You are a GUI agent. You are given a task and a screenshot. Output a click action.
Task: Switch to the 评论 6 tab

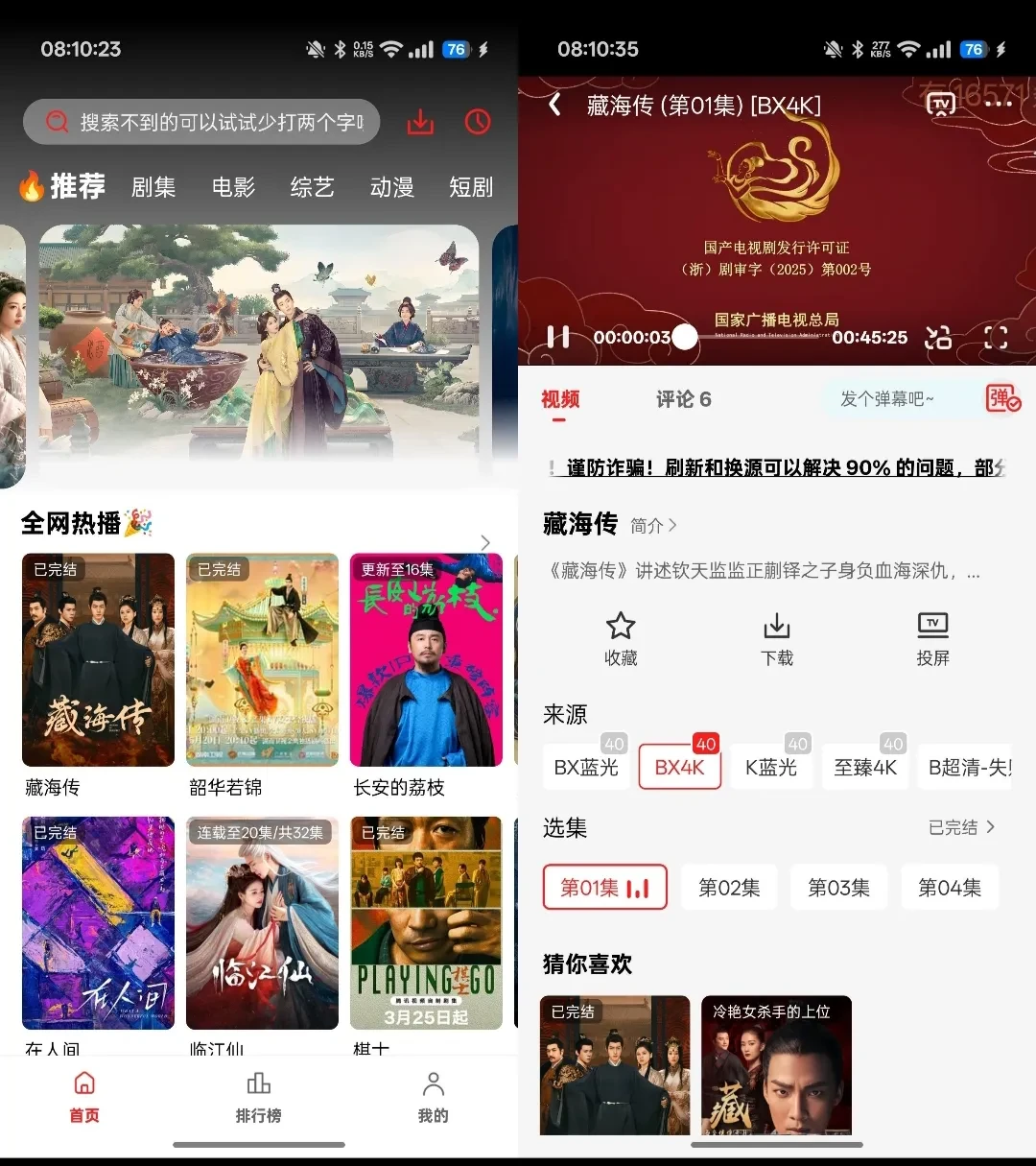pyautogui.click(x=683, y=399)
